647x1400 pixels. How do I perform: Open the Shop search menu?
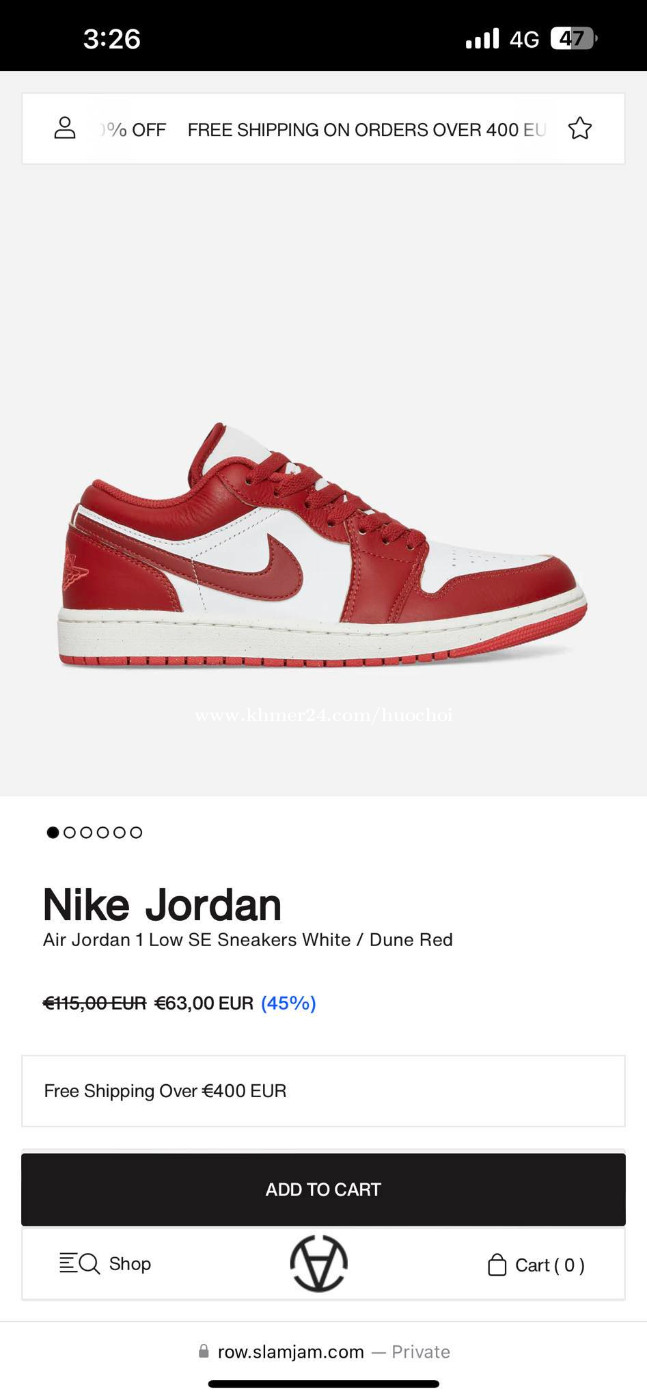pyautogui.click(x=105, y=1264)
